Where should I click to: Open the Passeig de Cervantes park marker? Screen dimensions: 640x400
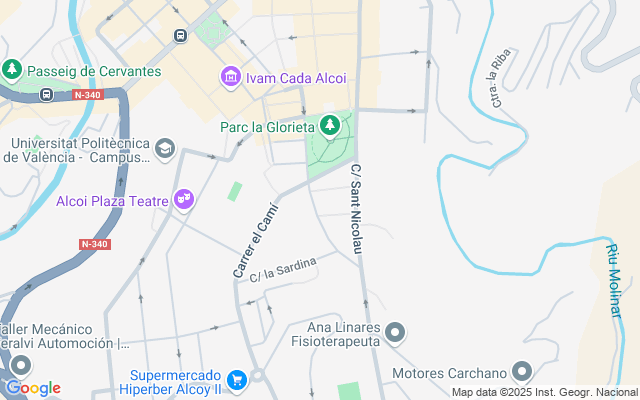tap(12, 71)
